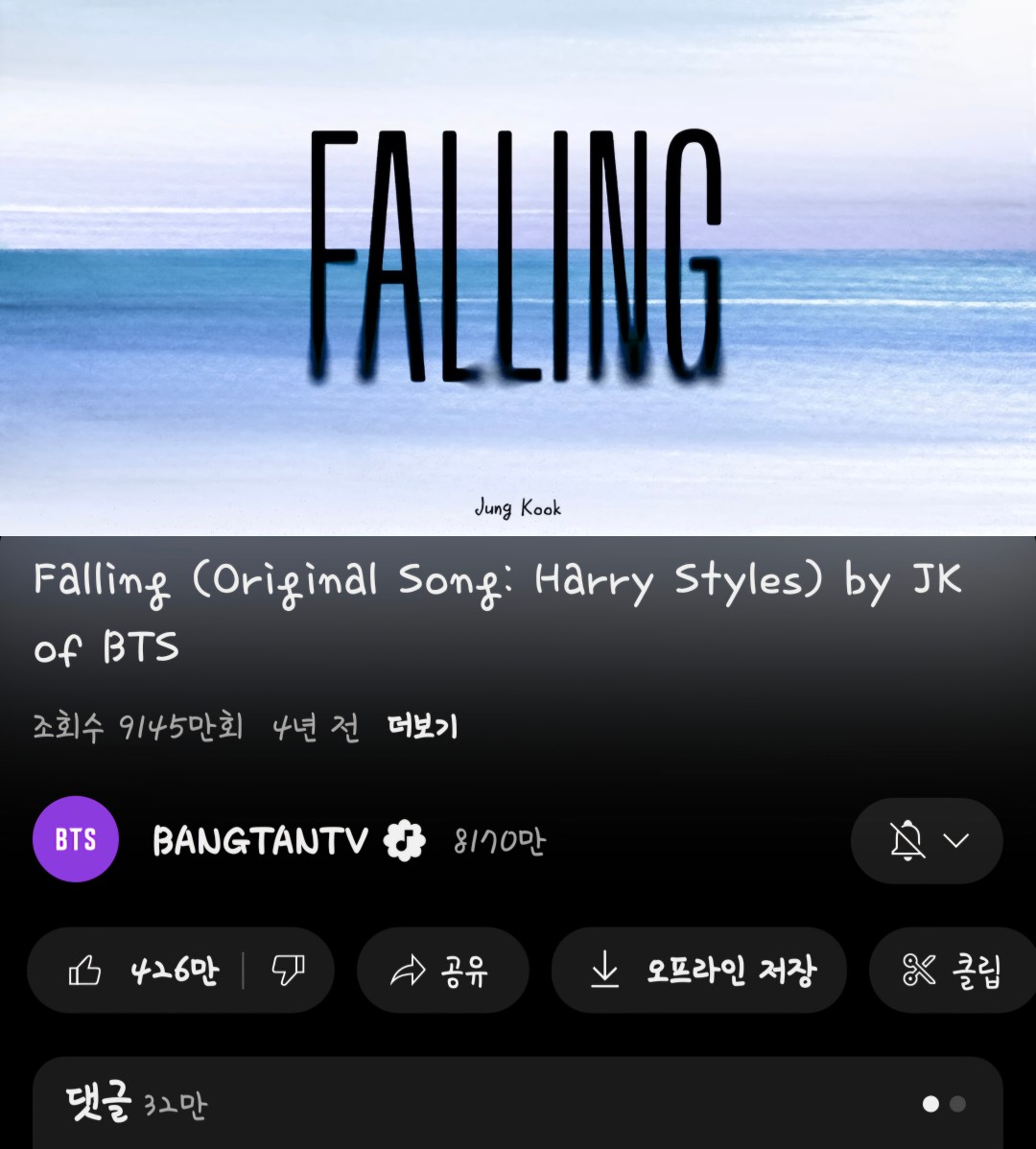Open the 댓글 comments section
Screen dimensions: 1036x1149
pyautogui.click(x=518, y=1105)
